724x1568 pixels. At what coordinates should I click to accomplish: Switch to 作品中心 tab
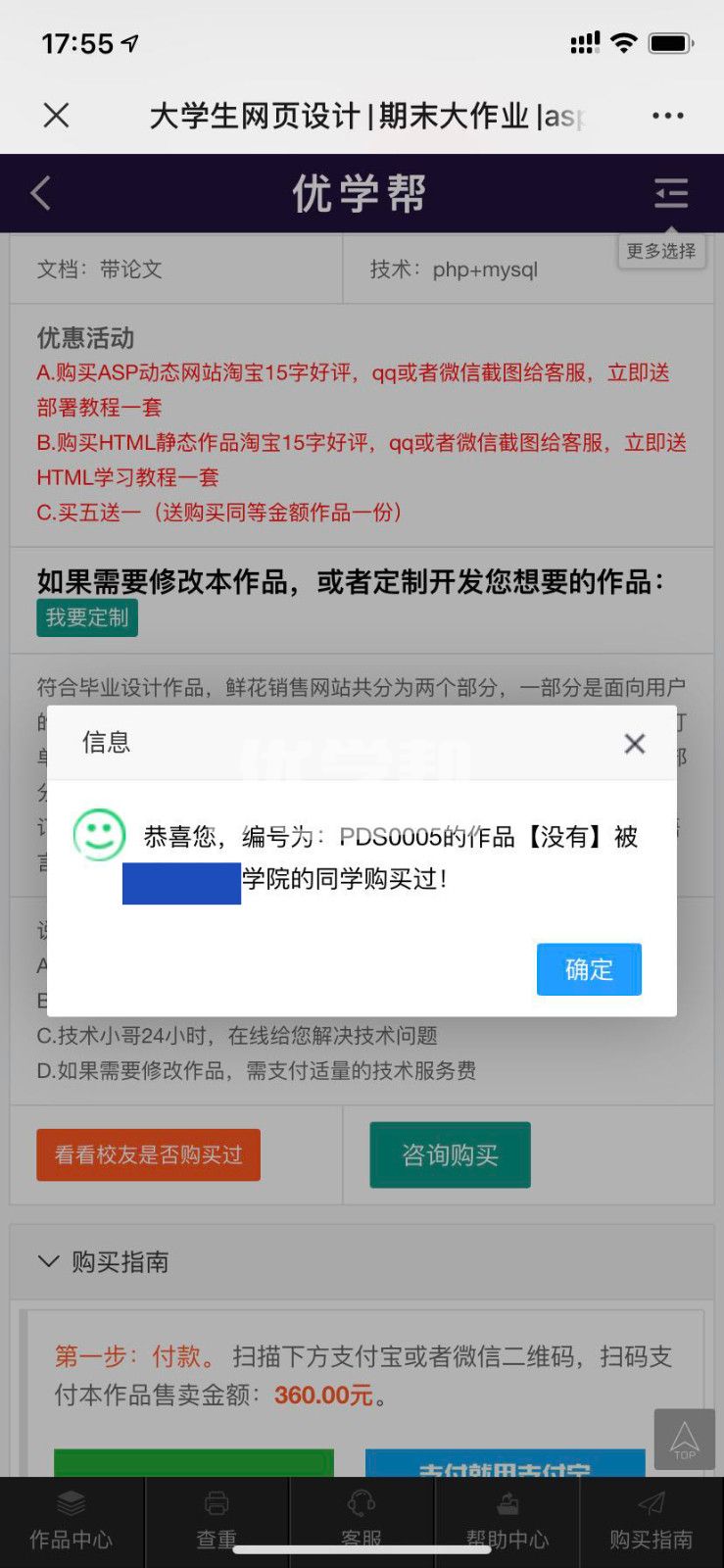click(71, 1521)
